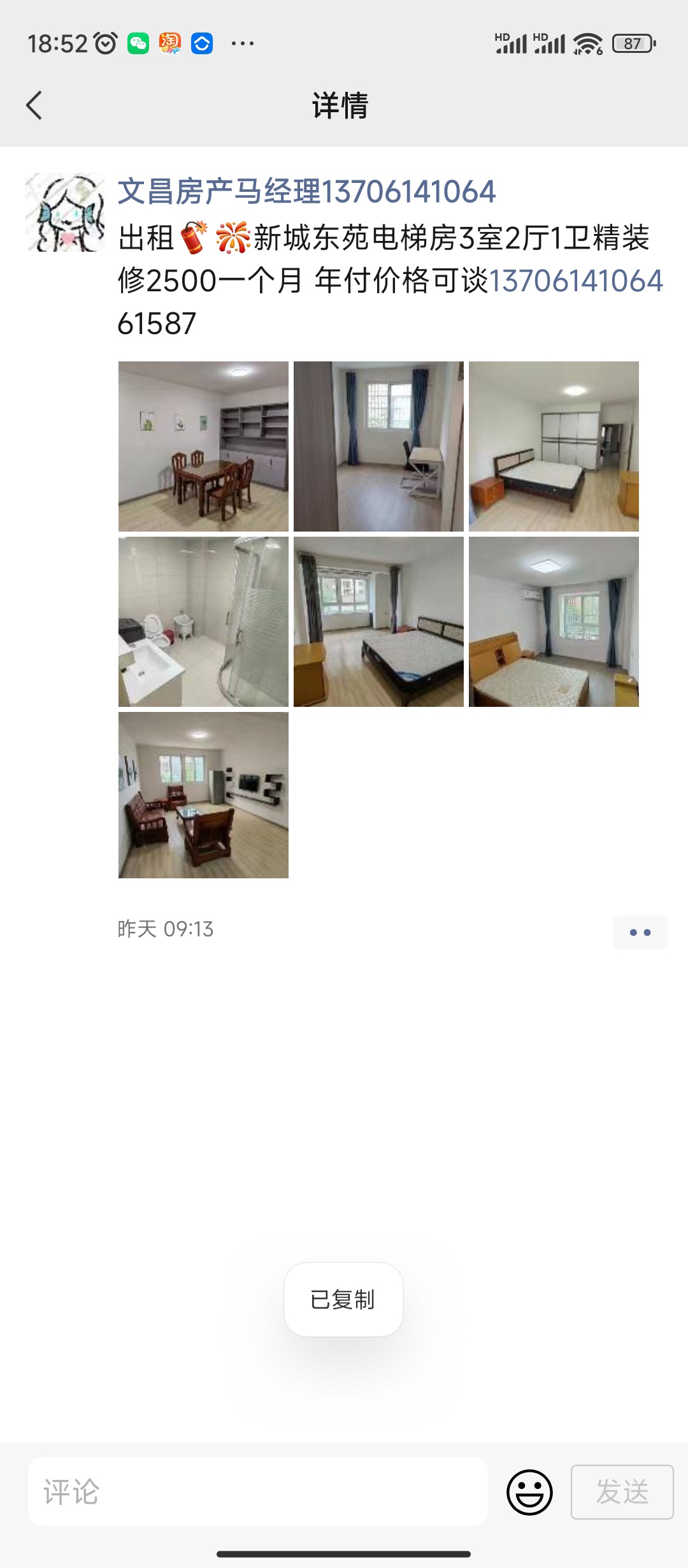Tap the 发送 send button

point(622,1492)
